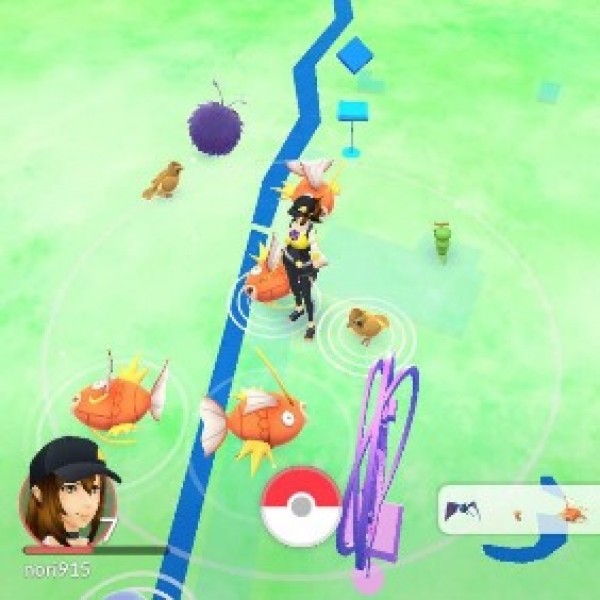Select the PokéStop with the blue sign
Image resolution: width=600 pixels, height=600 pixels.
(x=352, y=117)
